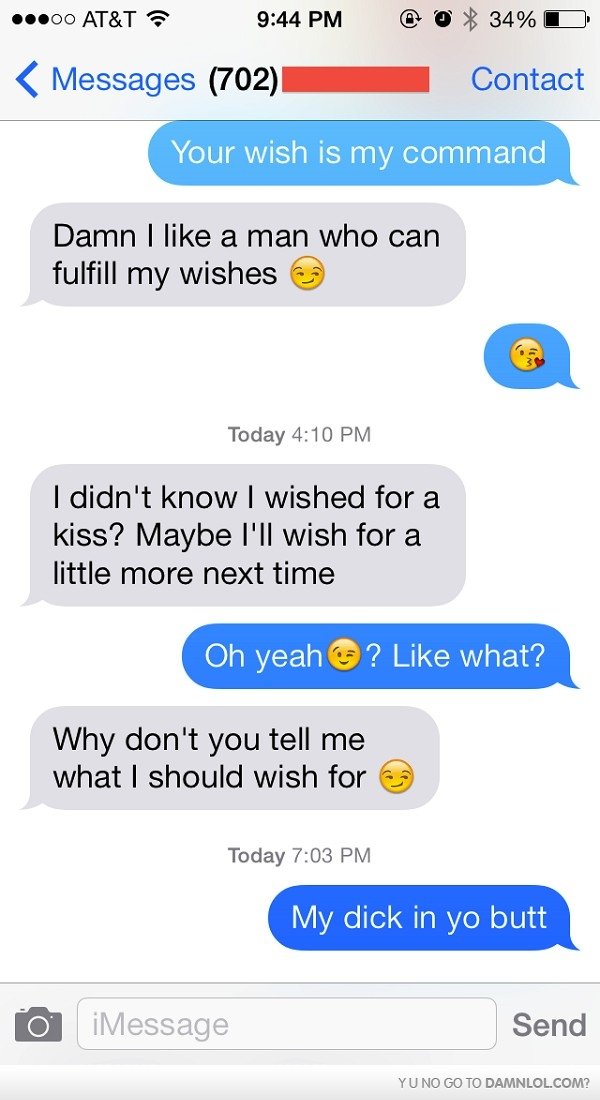Tap the Send button
The image size is (600, 1100).
point(548,1024)
